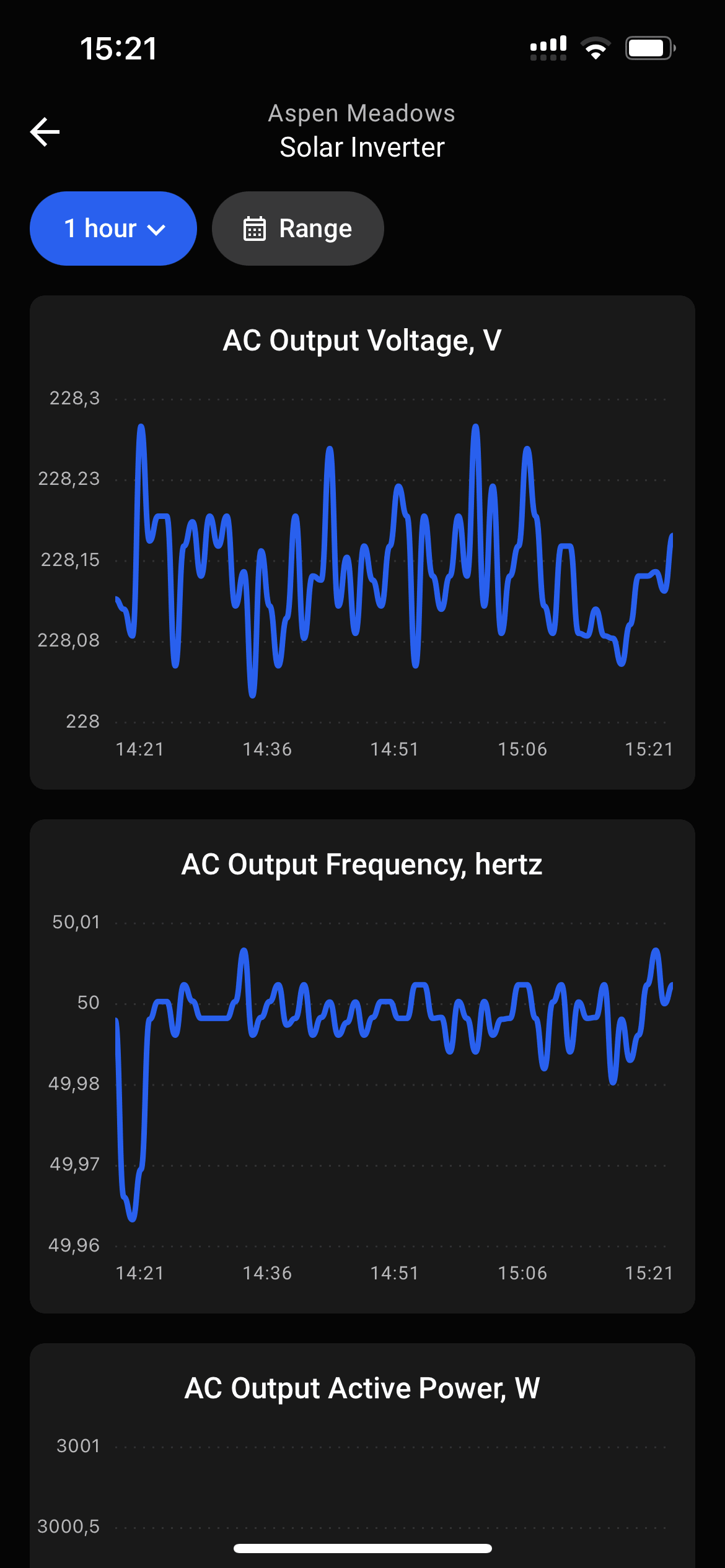
Task: Tap the Solar Inverter title
Action: [x=362, y=147]
